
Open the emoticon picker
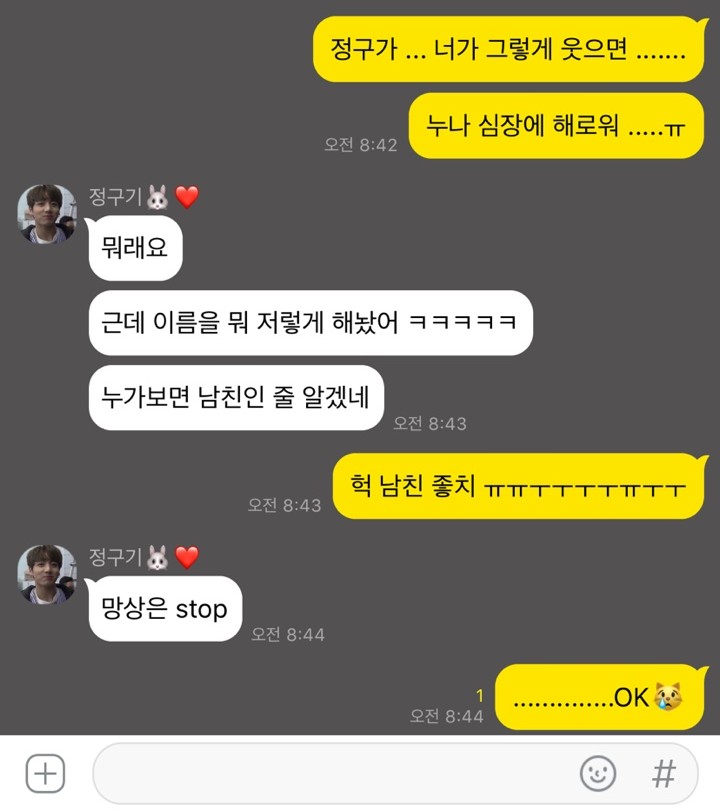click(598, 773)
